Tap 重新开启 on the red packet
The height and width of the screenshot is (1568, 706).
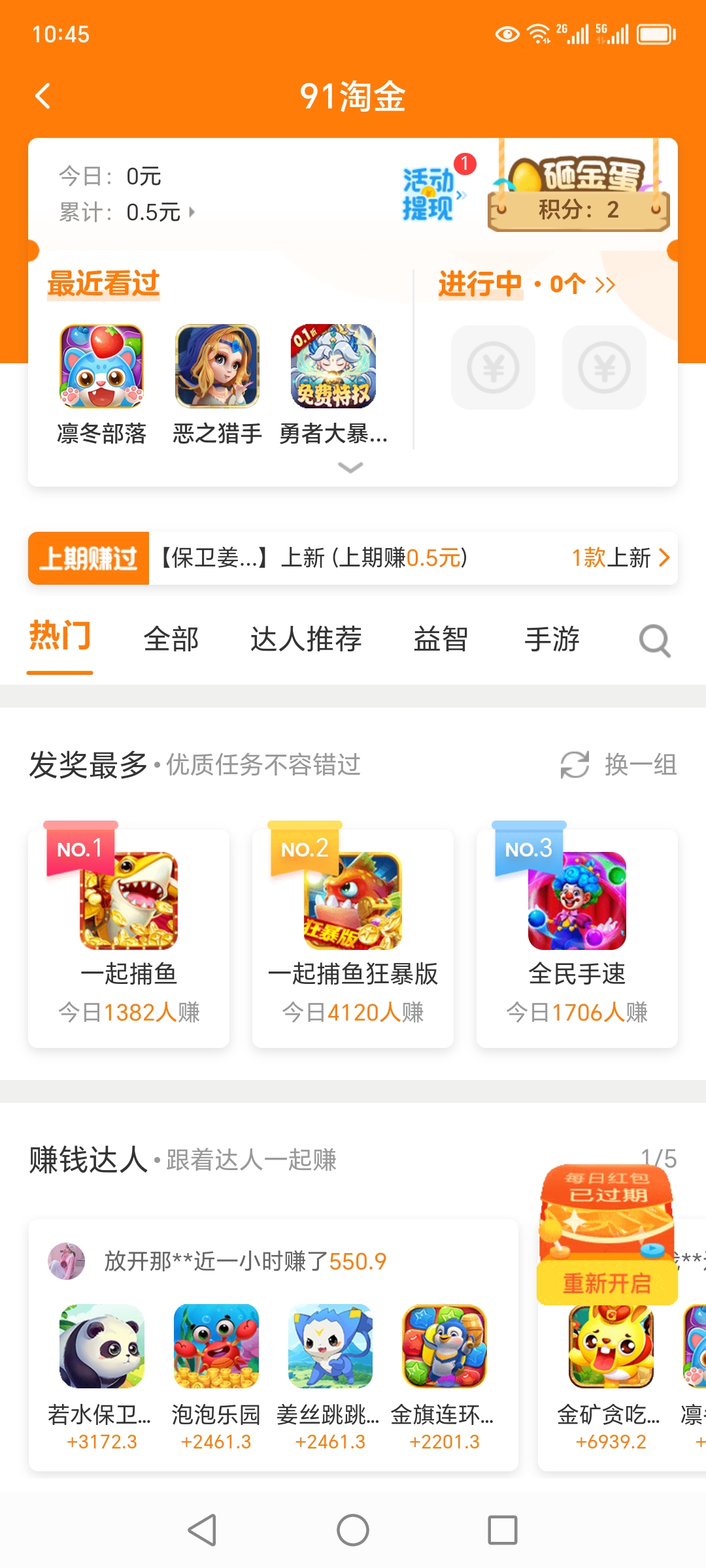607,1283
